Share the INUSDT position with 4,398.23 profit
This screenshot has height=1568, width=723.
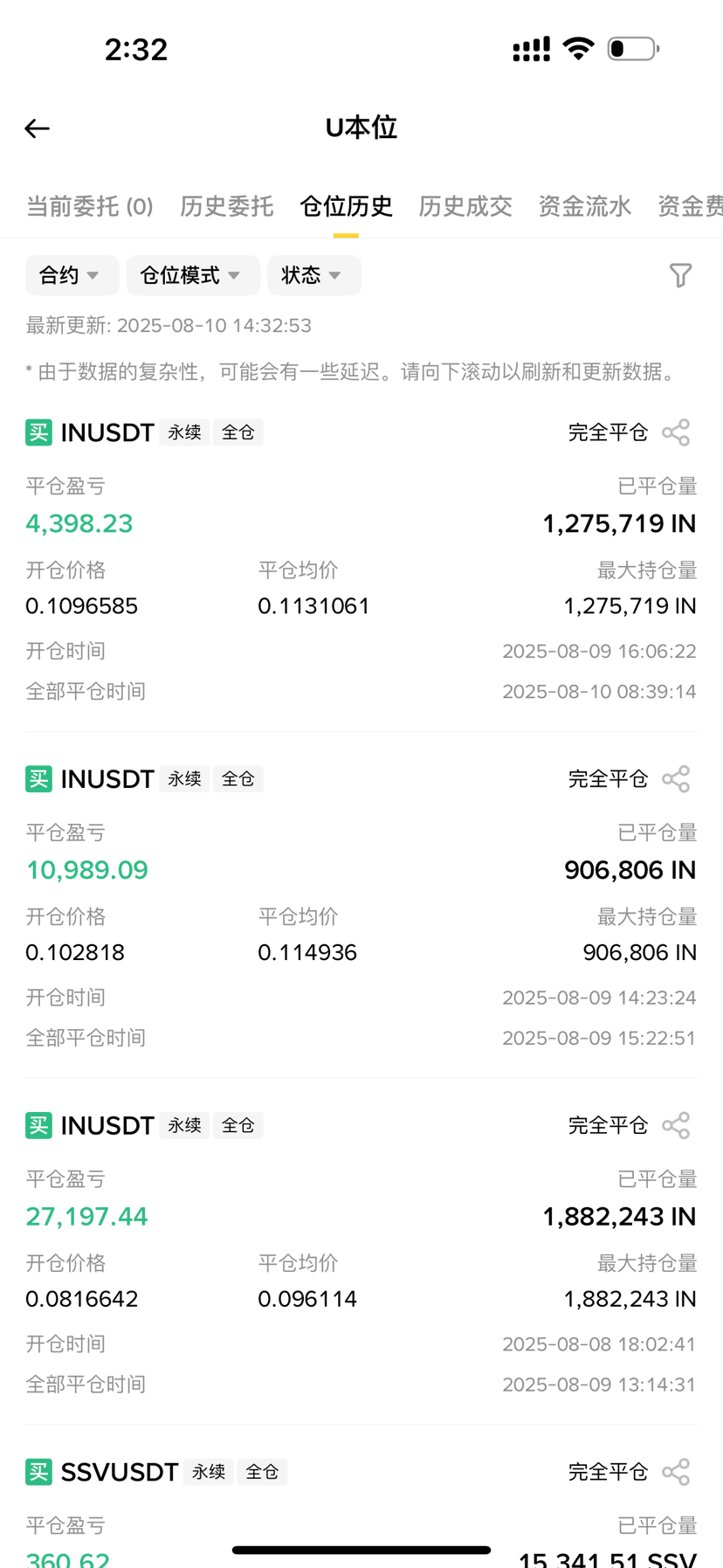[x=676, y=432]
